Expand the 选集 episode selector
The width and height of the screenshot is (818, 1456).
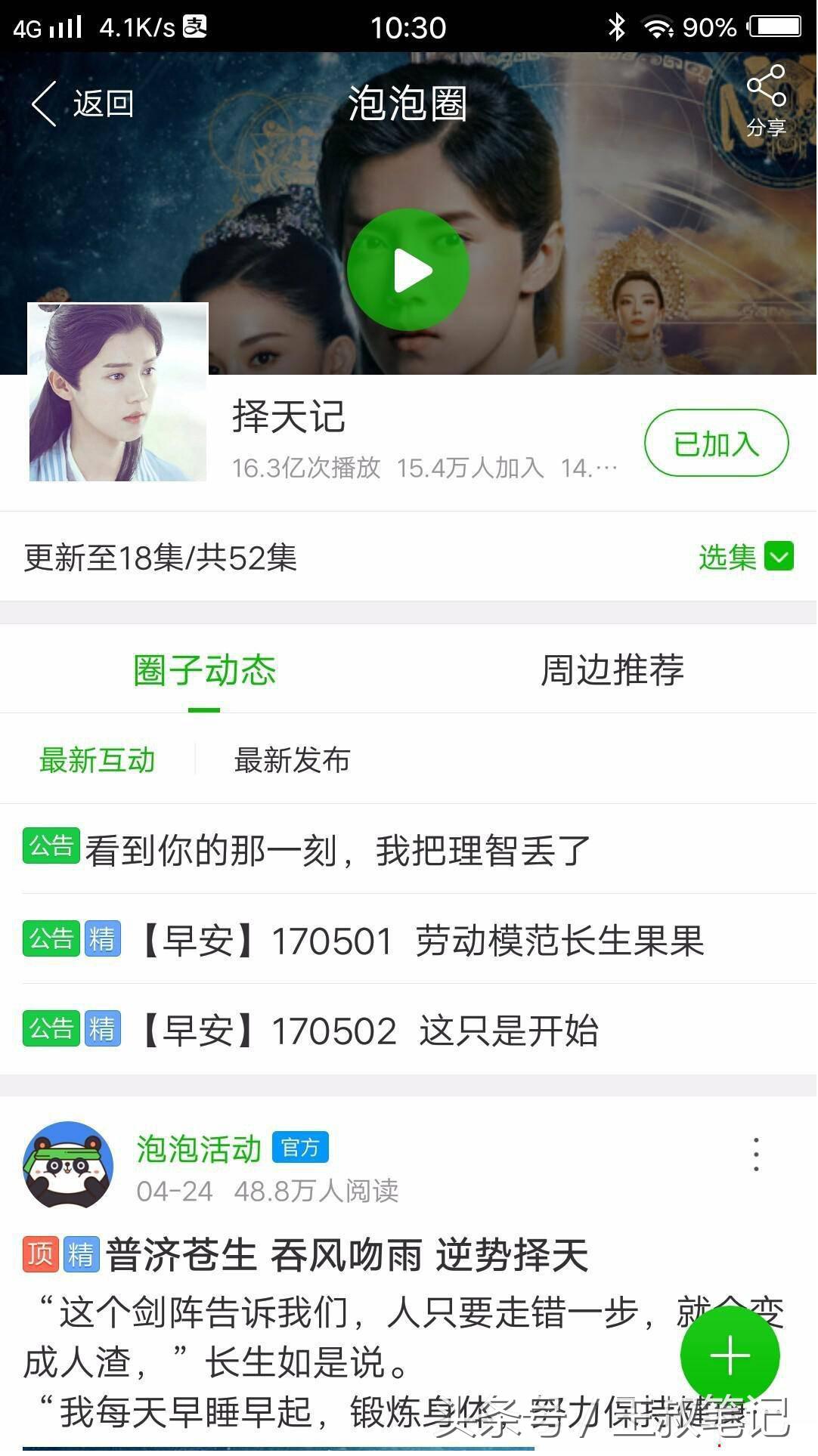point(745,558)
